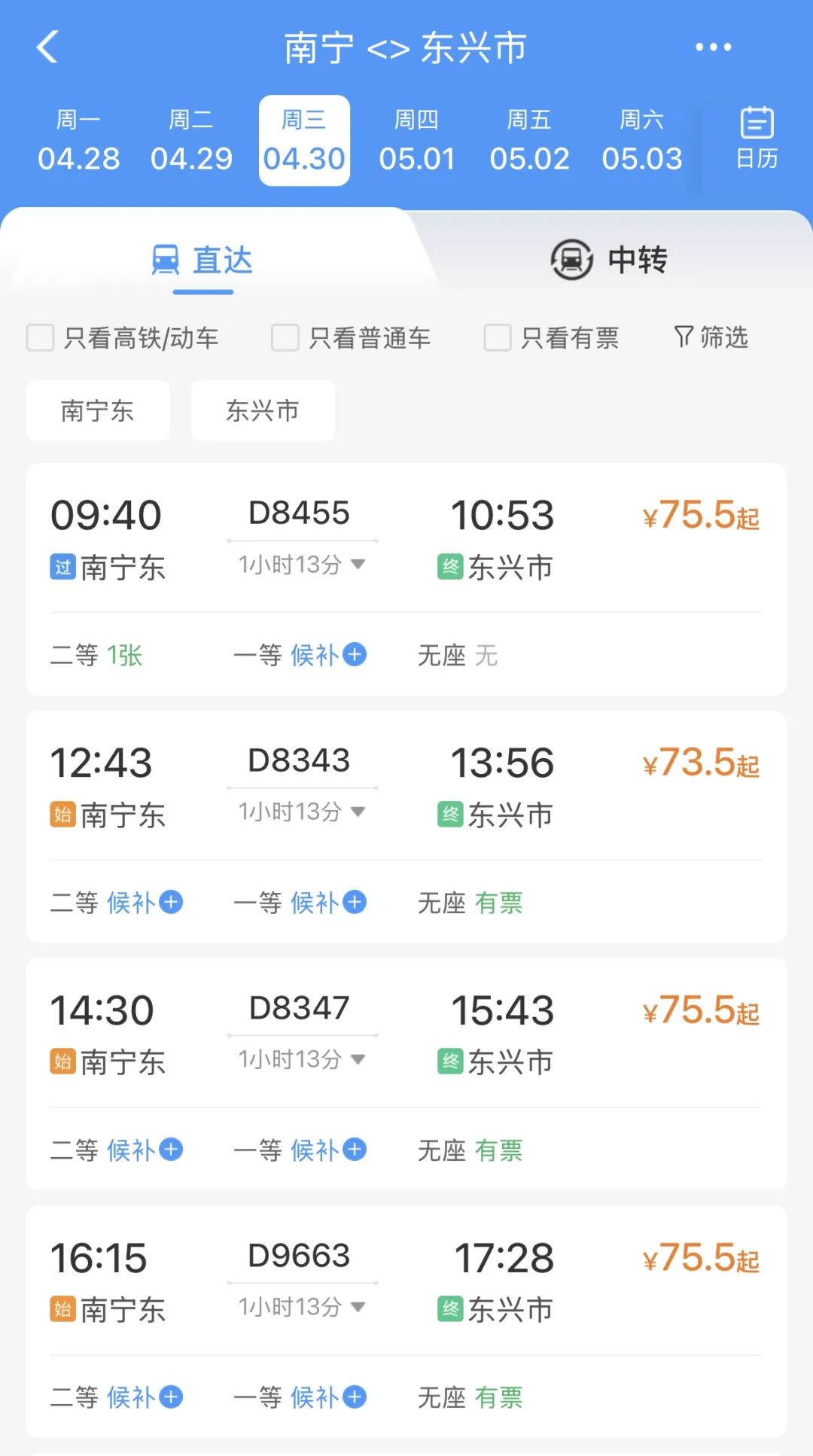Check the 只看普通车 filter
This screenshot has width=813, height=1456.
[x=285, y=338]
